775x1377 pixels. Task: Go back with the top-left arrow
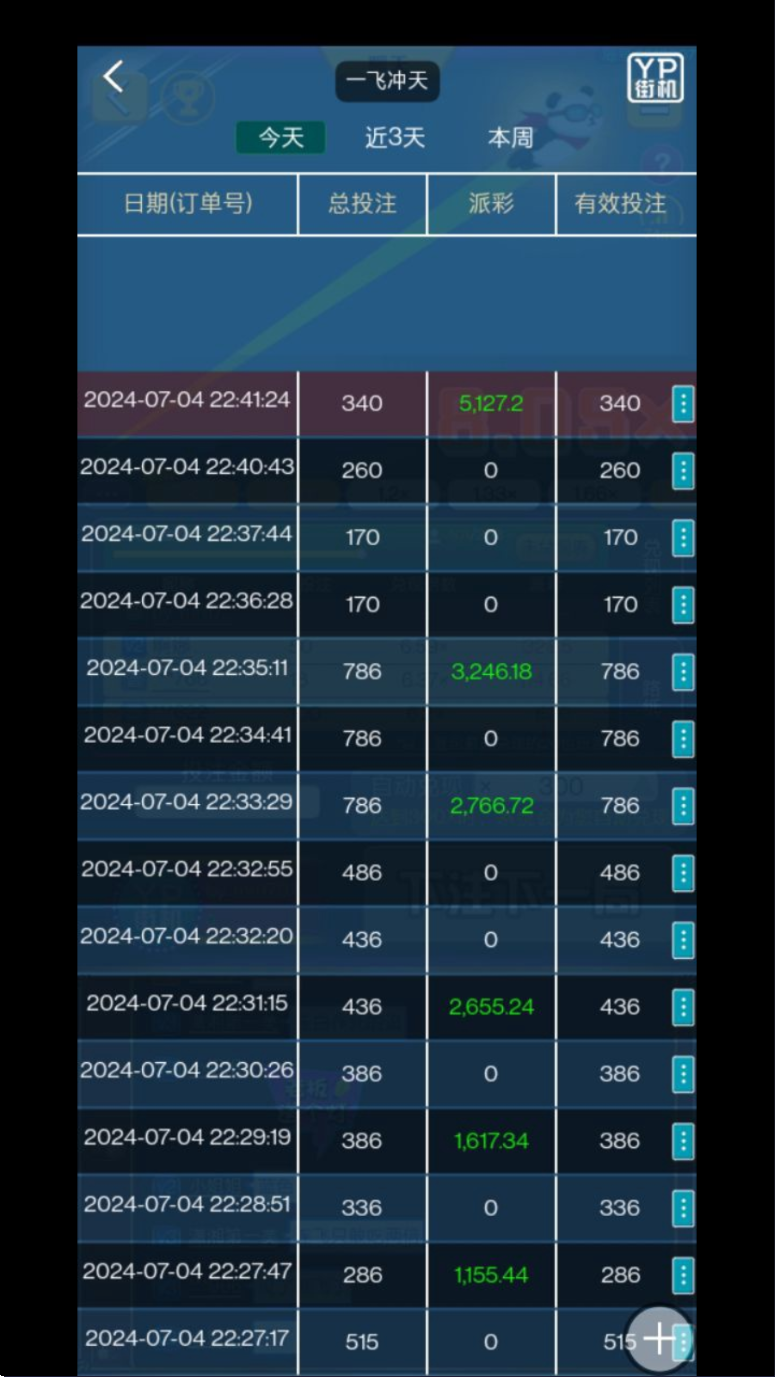[113, 77]
